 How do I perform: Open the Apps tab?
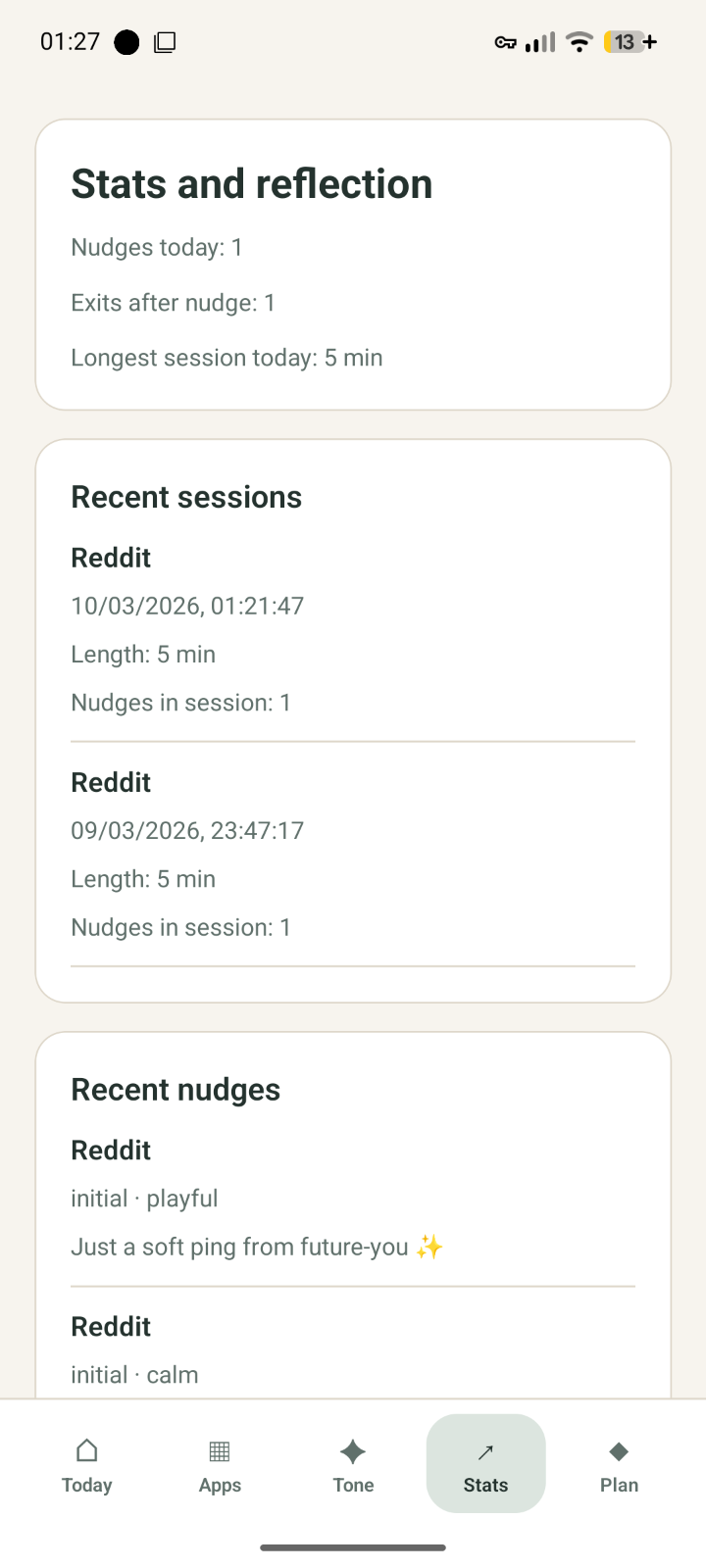pos(220,1464)
